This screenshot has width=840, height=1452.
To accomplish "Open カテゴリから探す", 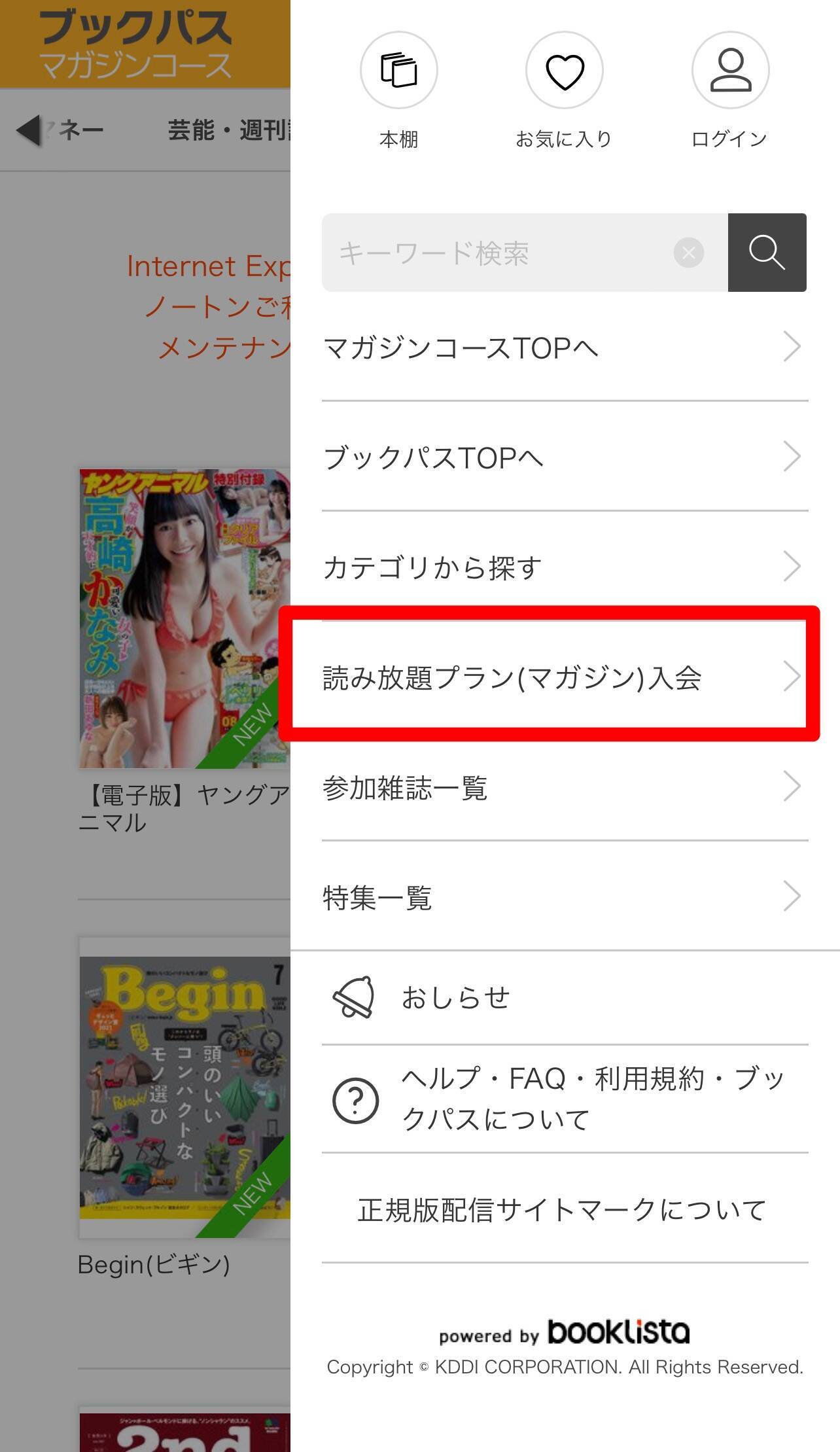I will click(x=564, y=567).
